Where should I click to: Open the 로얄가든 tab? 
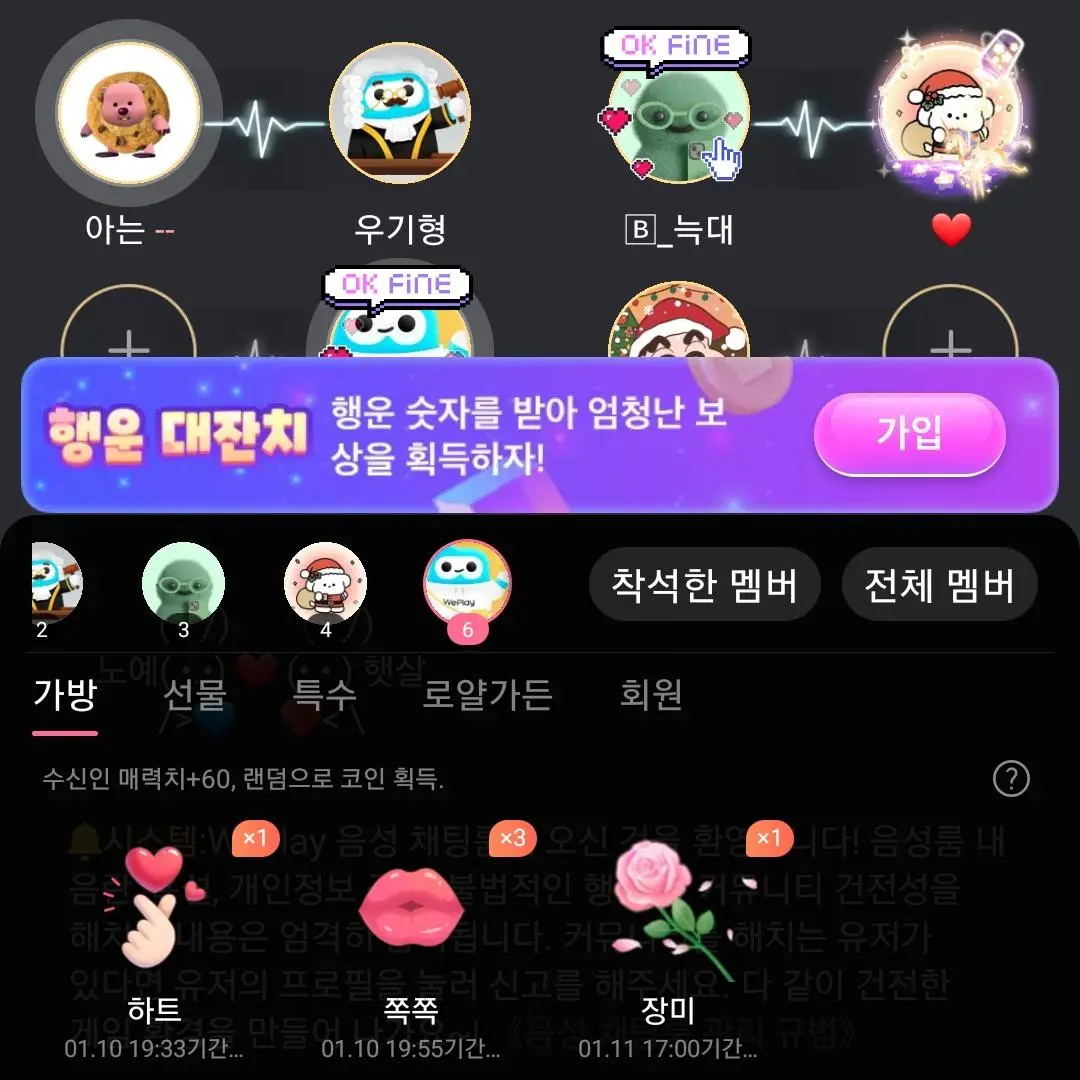[487, 694]
